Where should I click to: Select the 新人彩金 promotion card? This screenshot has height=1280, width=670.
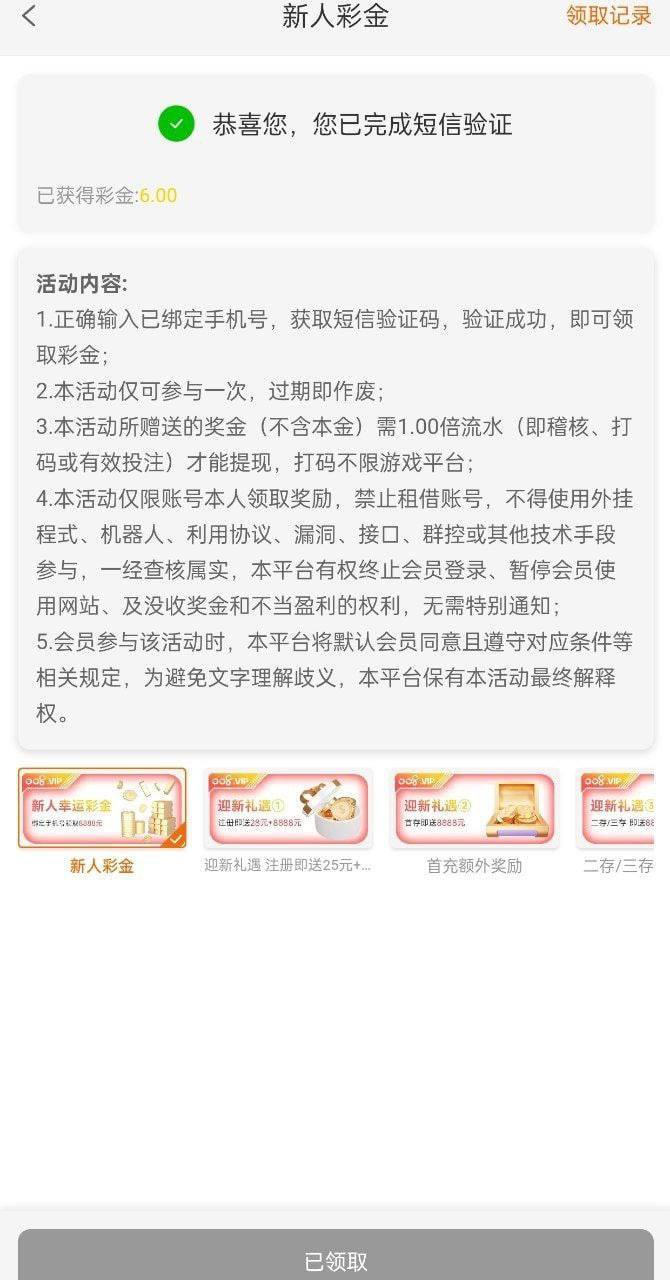(x=102, y=808)
